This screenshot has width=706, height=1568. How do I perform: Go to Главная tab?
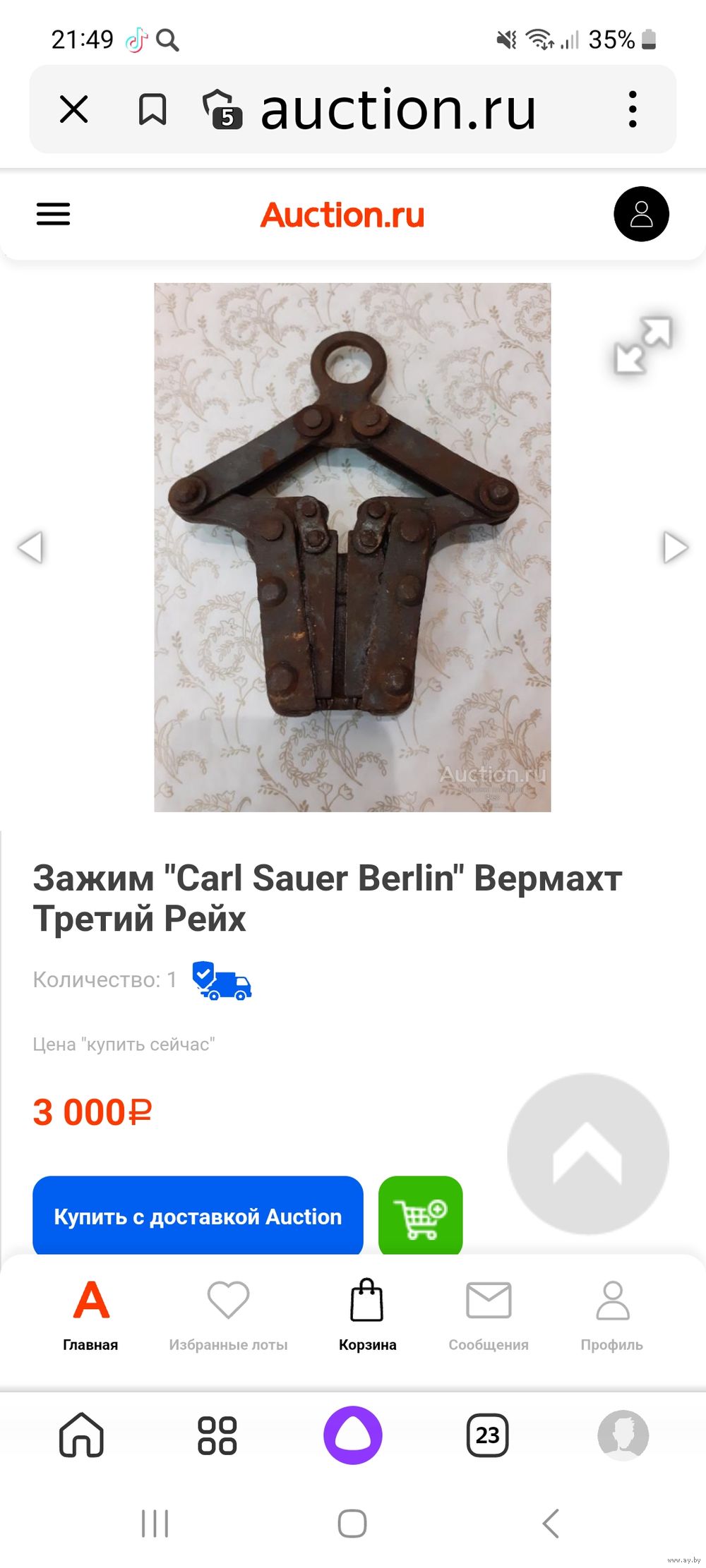coord(90,1315)
